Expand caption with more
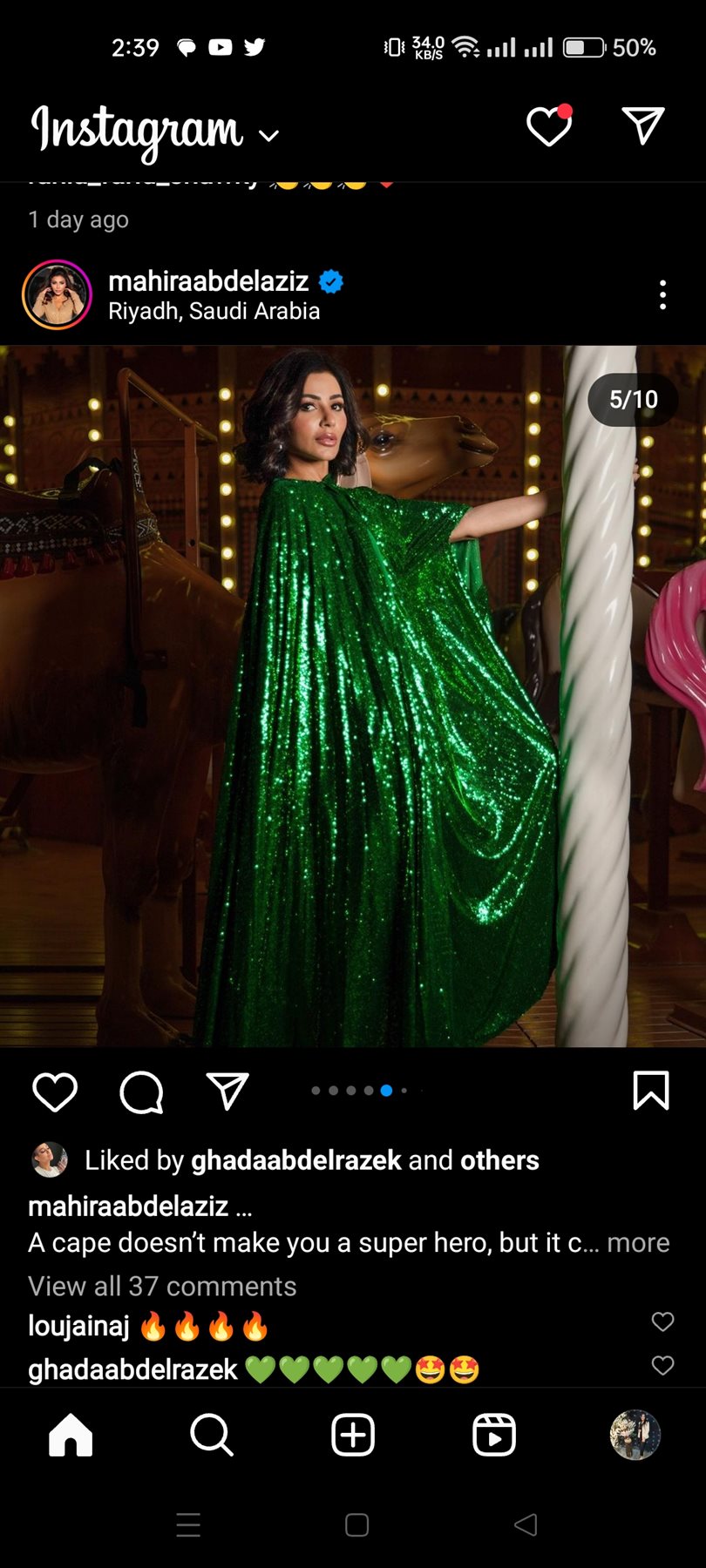This screenshot has width=706, height=1568. pyautogui.click(x=638, y=1243)
